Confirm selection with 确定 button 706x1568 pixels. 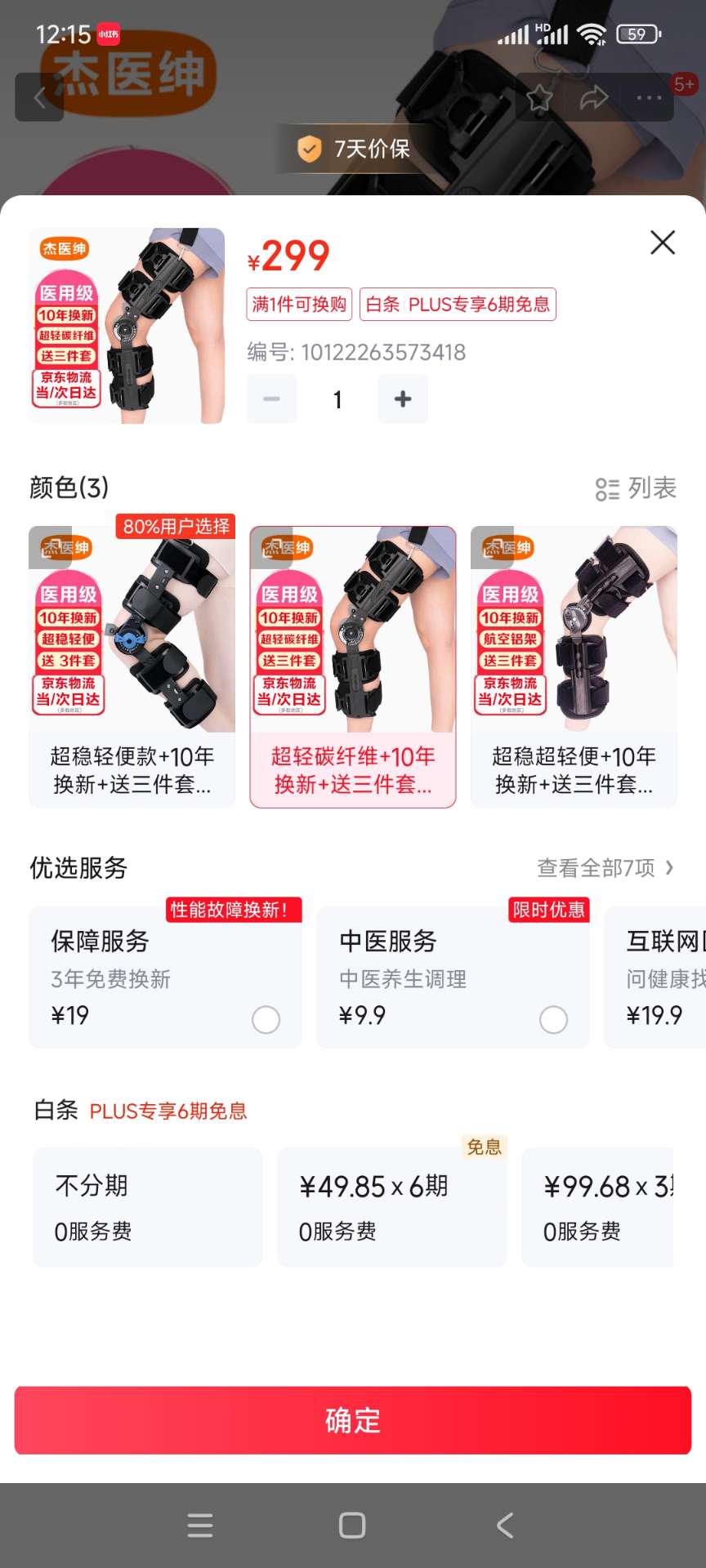click(353, 1420)
